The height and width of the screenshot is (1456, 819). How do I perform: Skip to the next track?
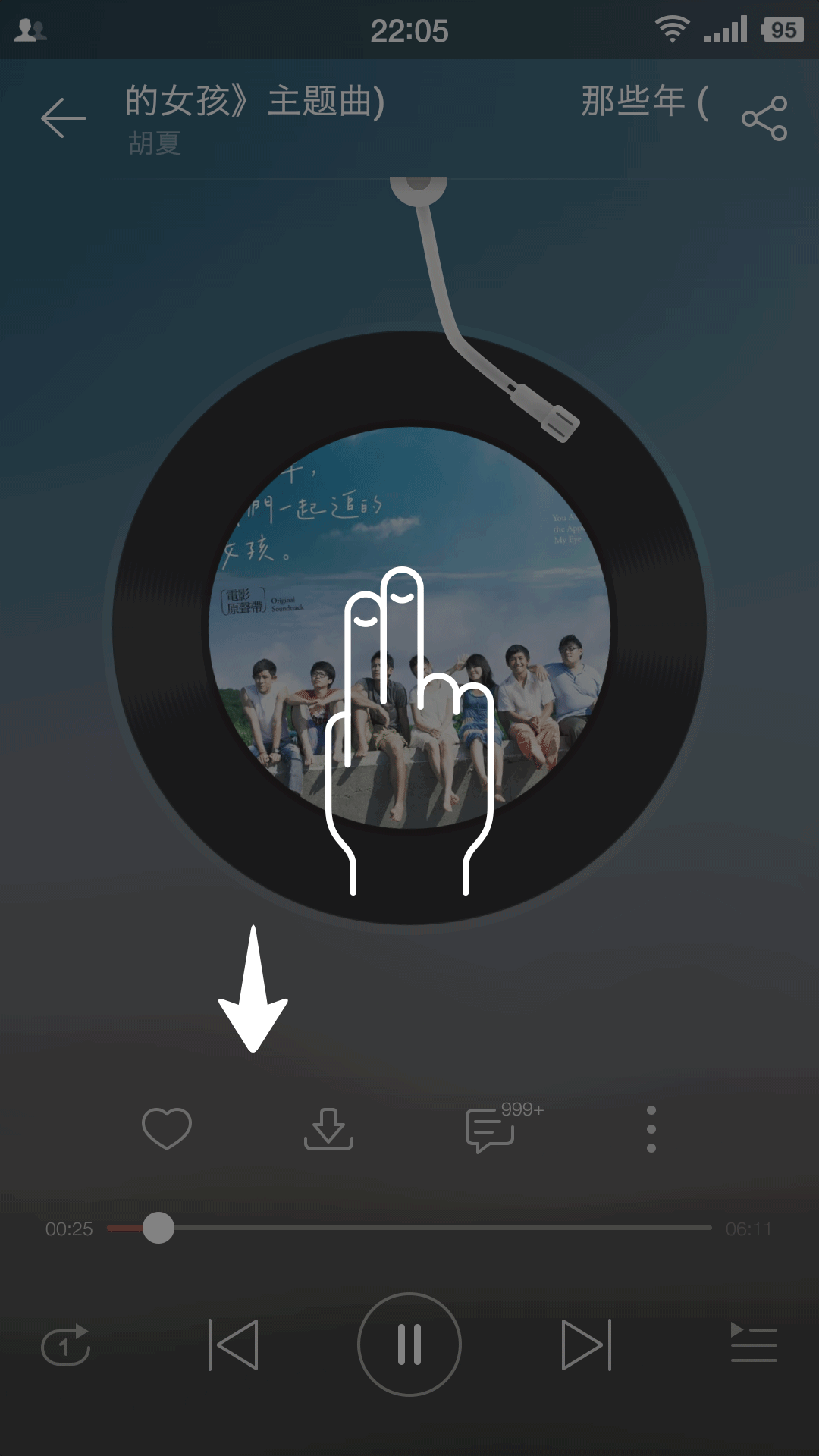coord(585,1345)
